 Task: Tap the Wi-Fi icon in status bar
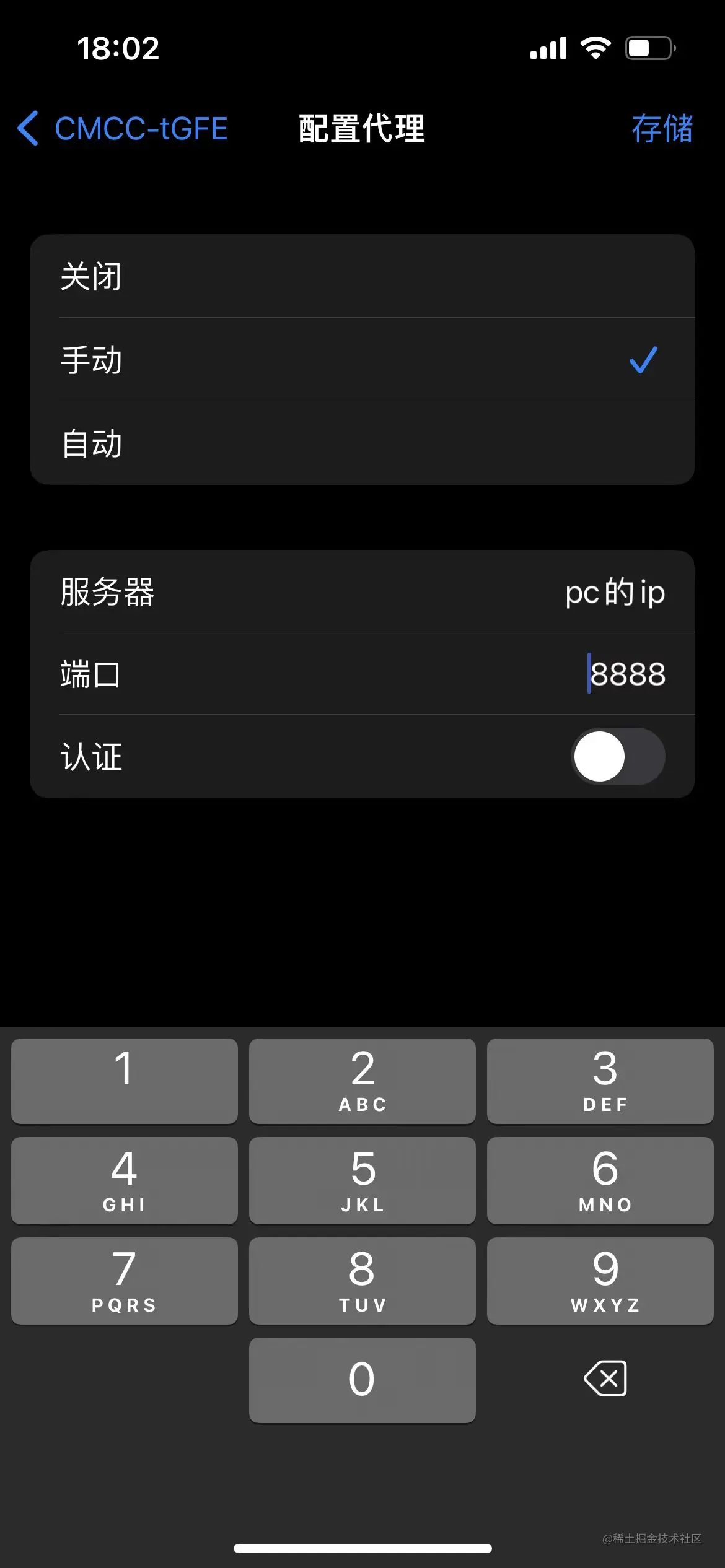click(596, 48)
